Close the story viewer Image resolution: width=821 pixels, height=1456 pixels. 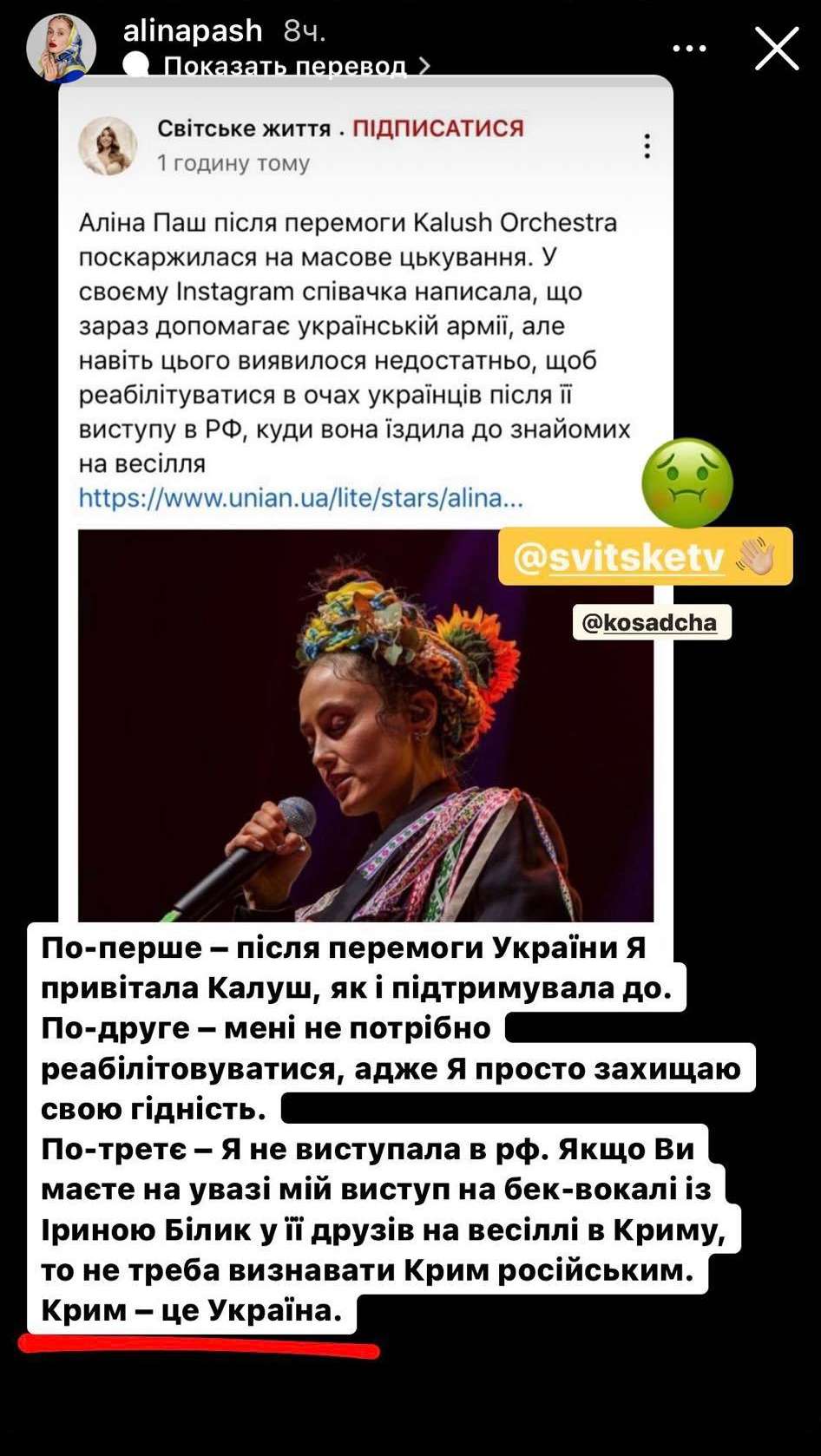click(776, 49)
